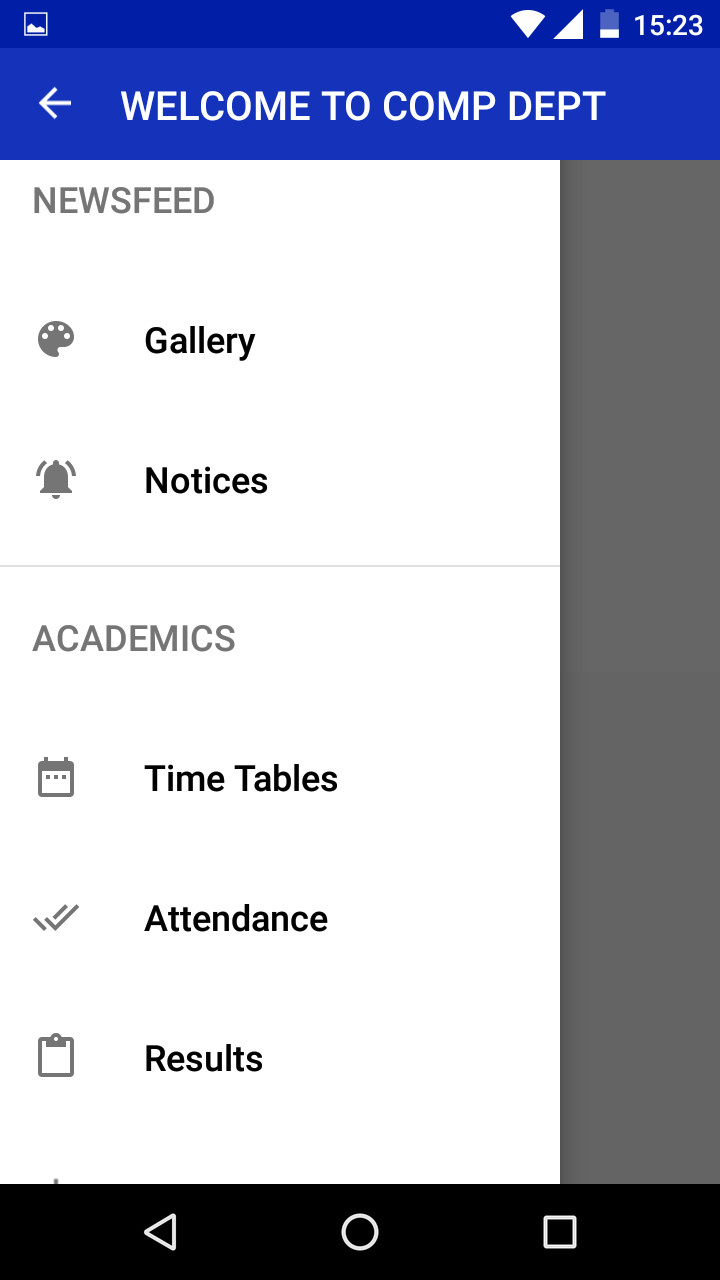The width and height of the screenshot is (720, 1280).
Task: Tap the screenshot notification icon in status bar
Action: pyautogui.click(x=35, y=22)
